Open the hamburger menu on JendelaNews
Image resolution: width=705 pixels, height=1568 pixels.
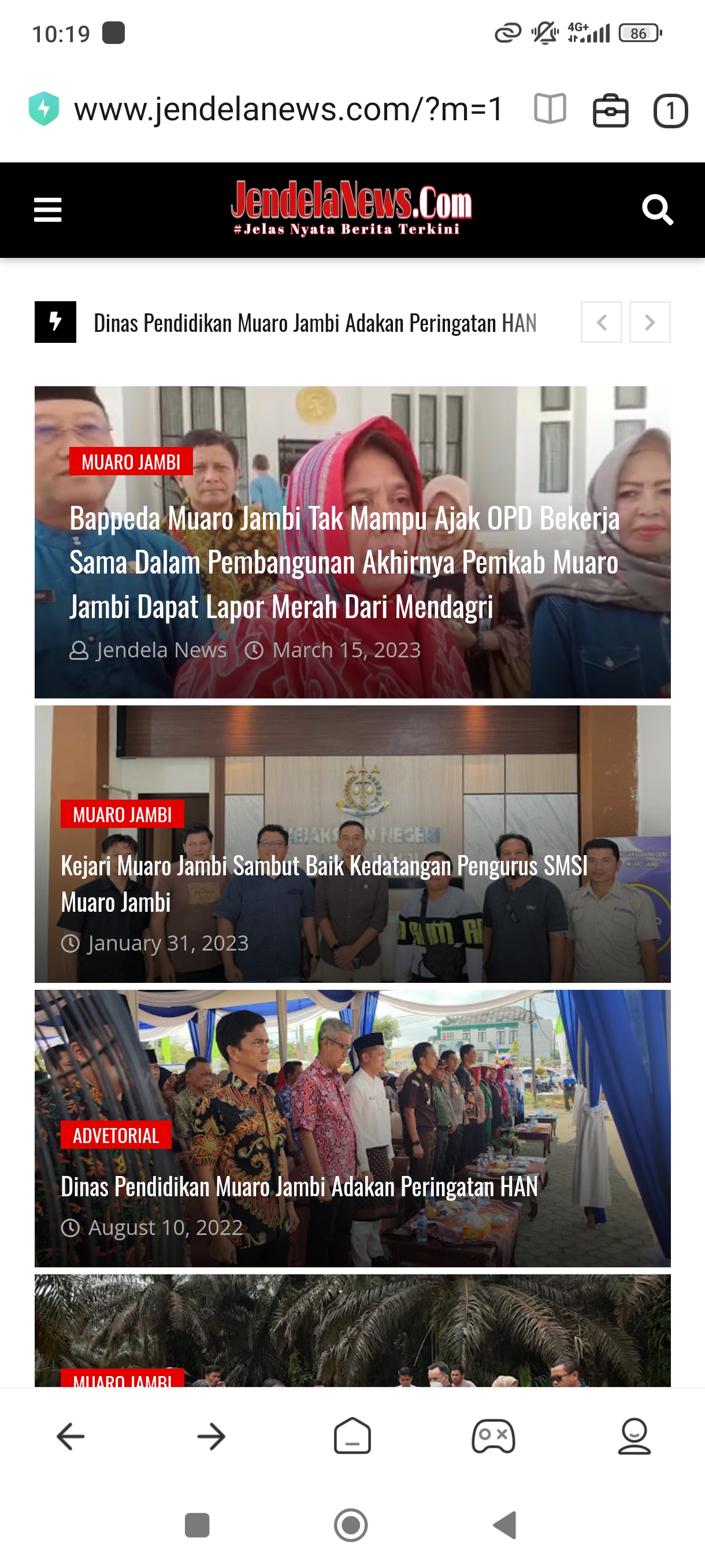pyautogui.click(x=47, y=210)
